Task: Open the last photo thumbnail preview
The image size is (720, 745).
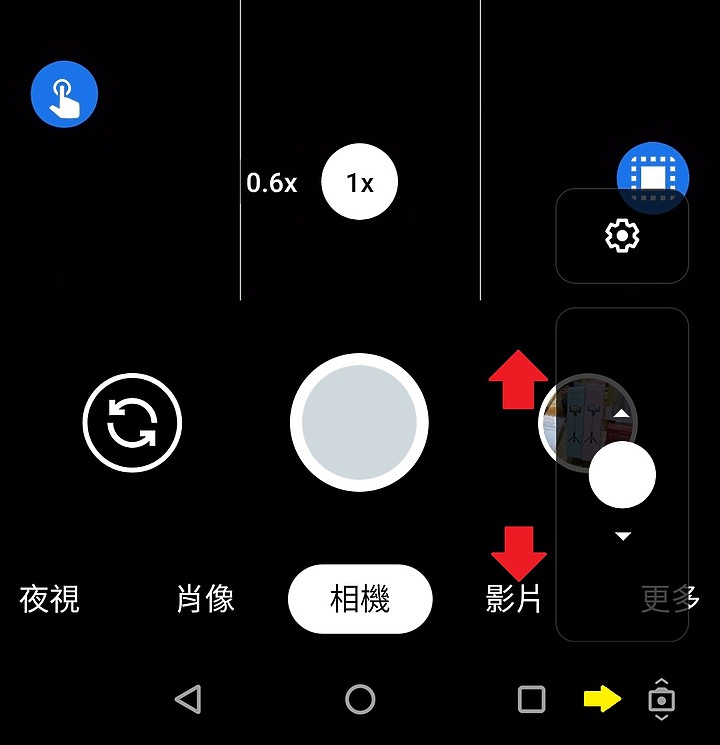Action: (588, 422)
